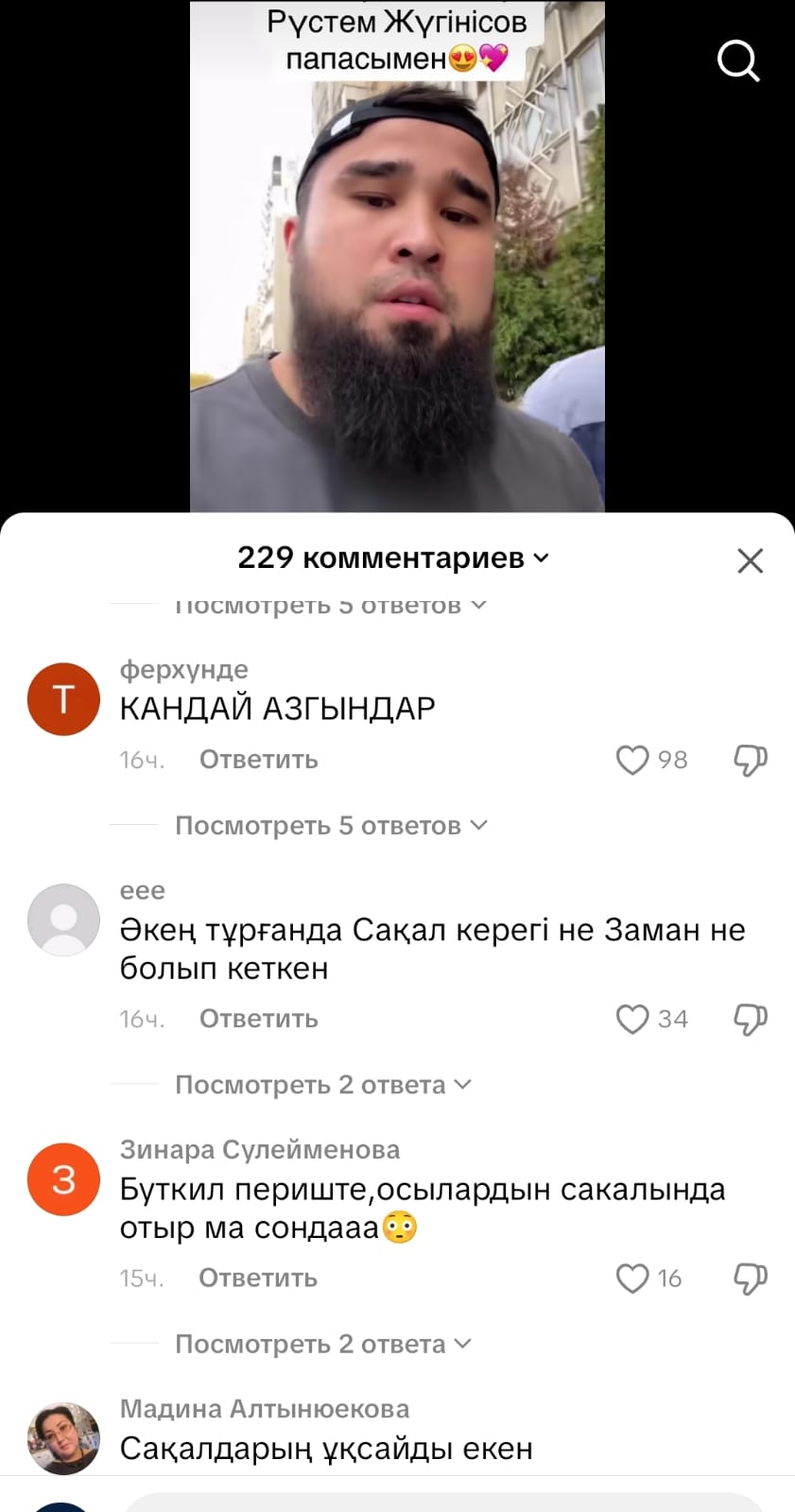This screenshot has width=795, height=1512.
Task: Expand 2 replies under Зинара Сулейменова's comment
Action: point(322,1345)
